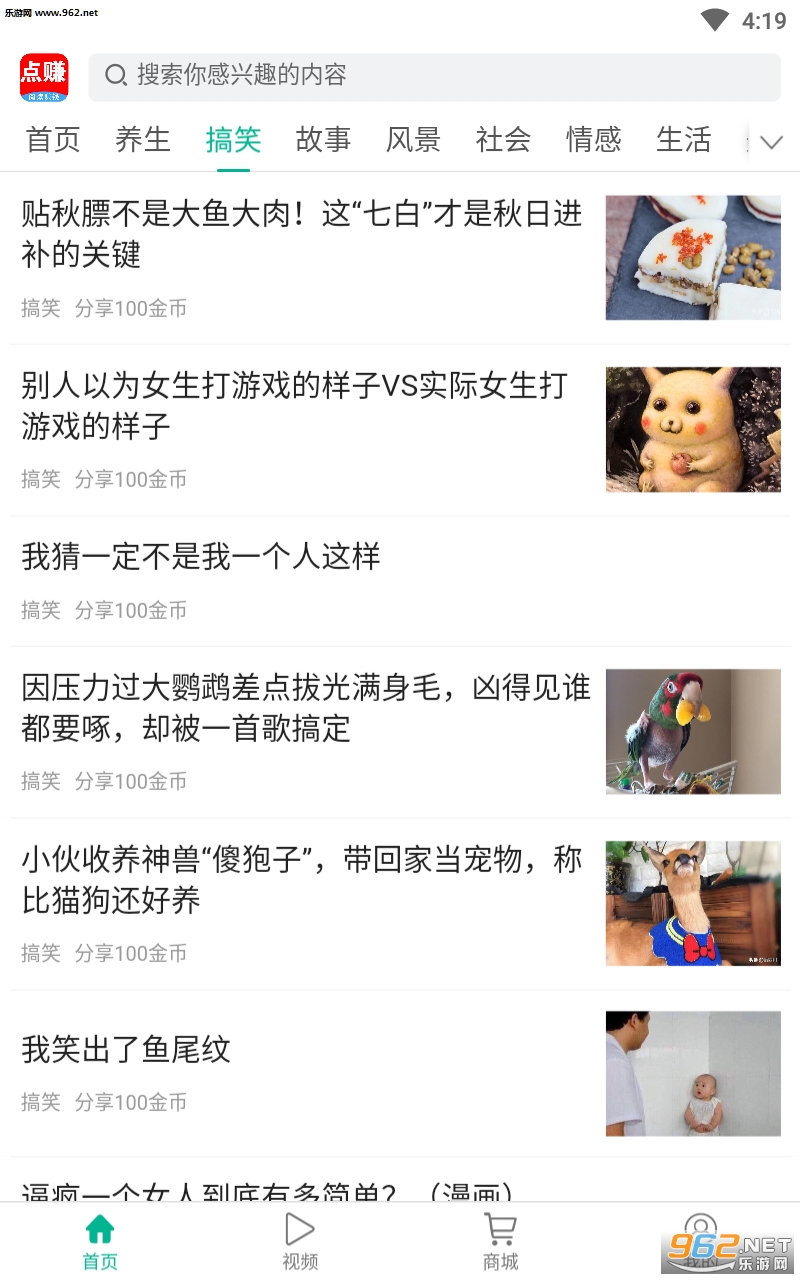Image resolution: width=800 pixels, height=1280 pixels.
Task: Select the 故事 tab
Action: 323,140
